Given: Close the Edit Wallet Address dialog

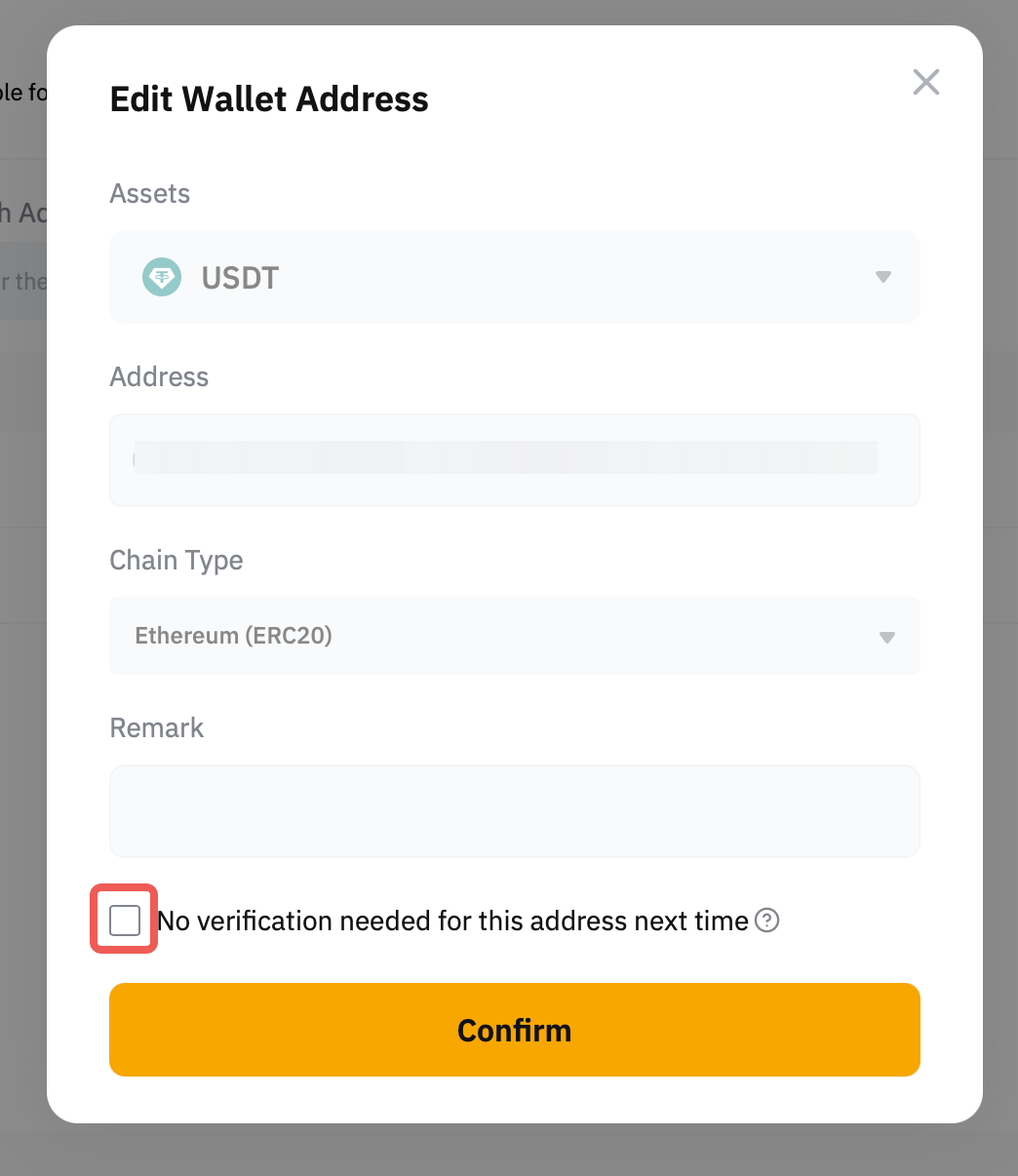Looking at the screenshot, I should 925,83.
